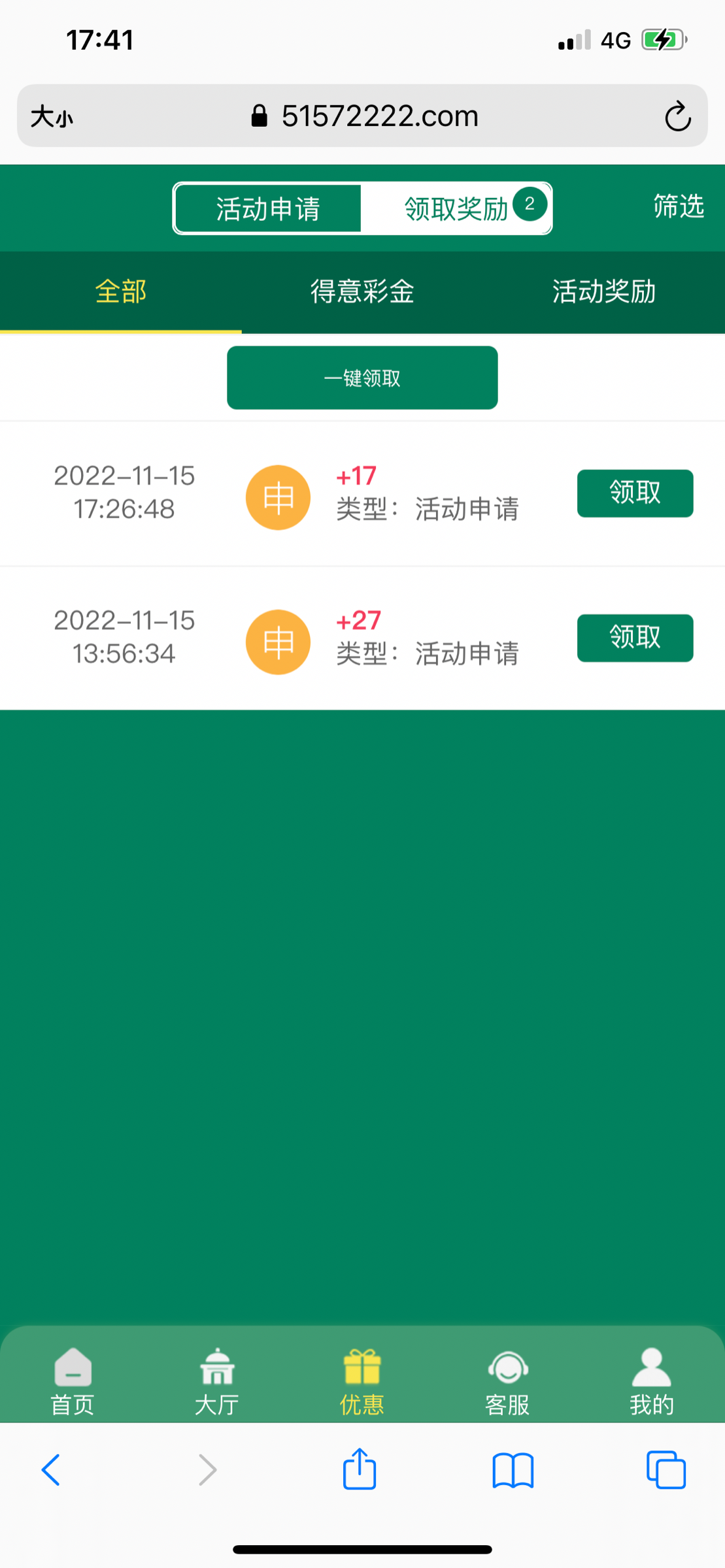
Task: Switch to the 领取奖励 segment
Action: pos(456,209)
